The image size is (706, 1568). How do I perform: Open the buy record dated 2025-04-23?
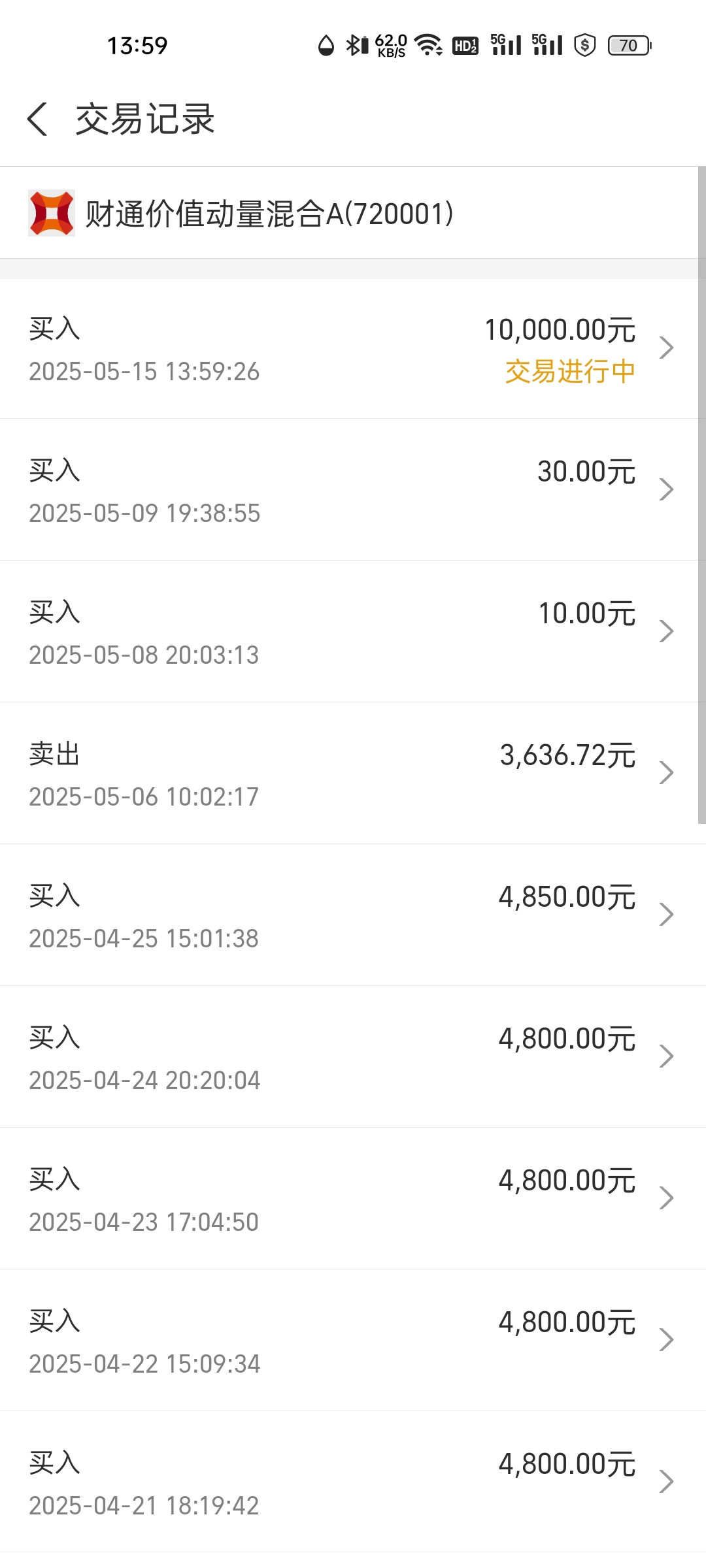(x=353, y=1198)
